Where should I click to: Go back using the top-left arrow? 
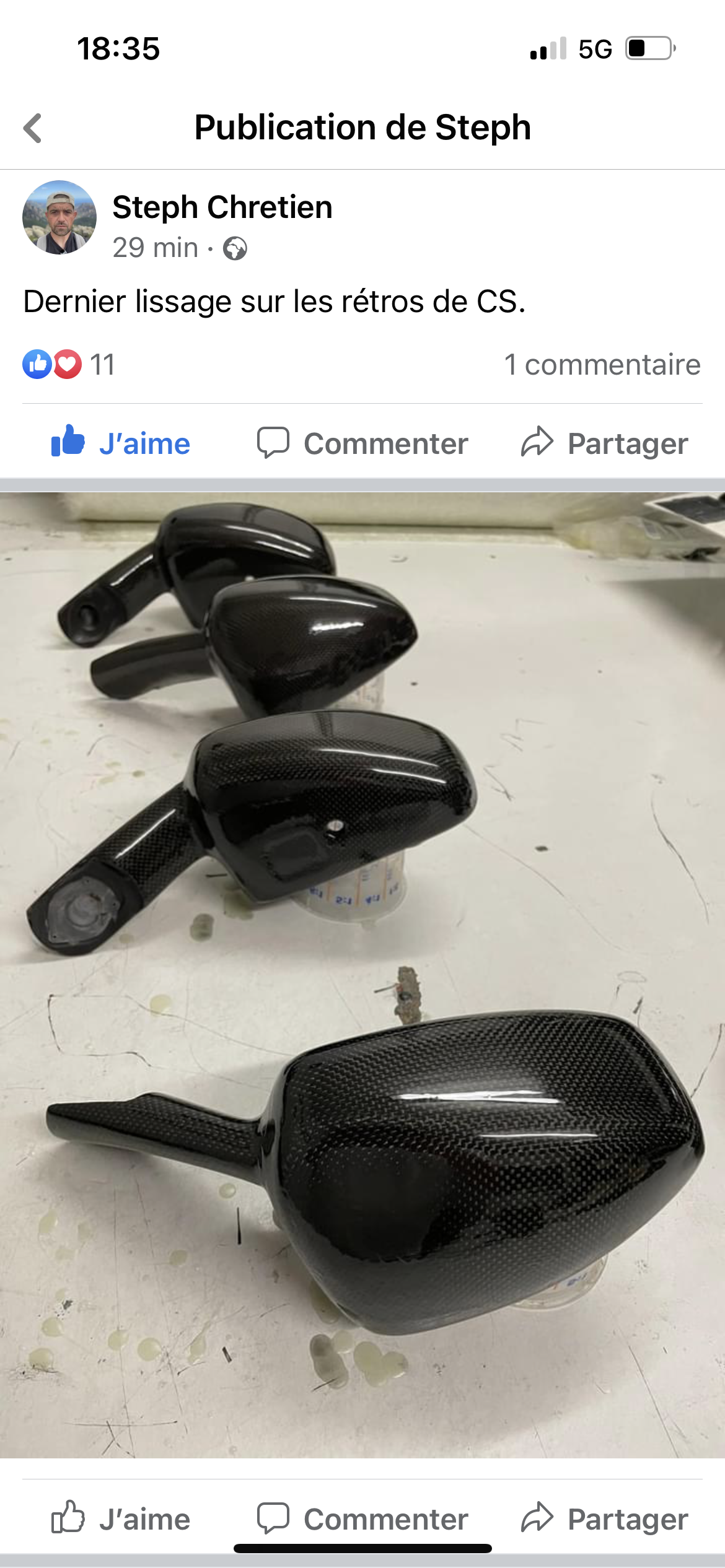32,128
